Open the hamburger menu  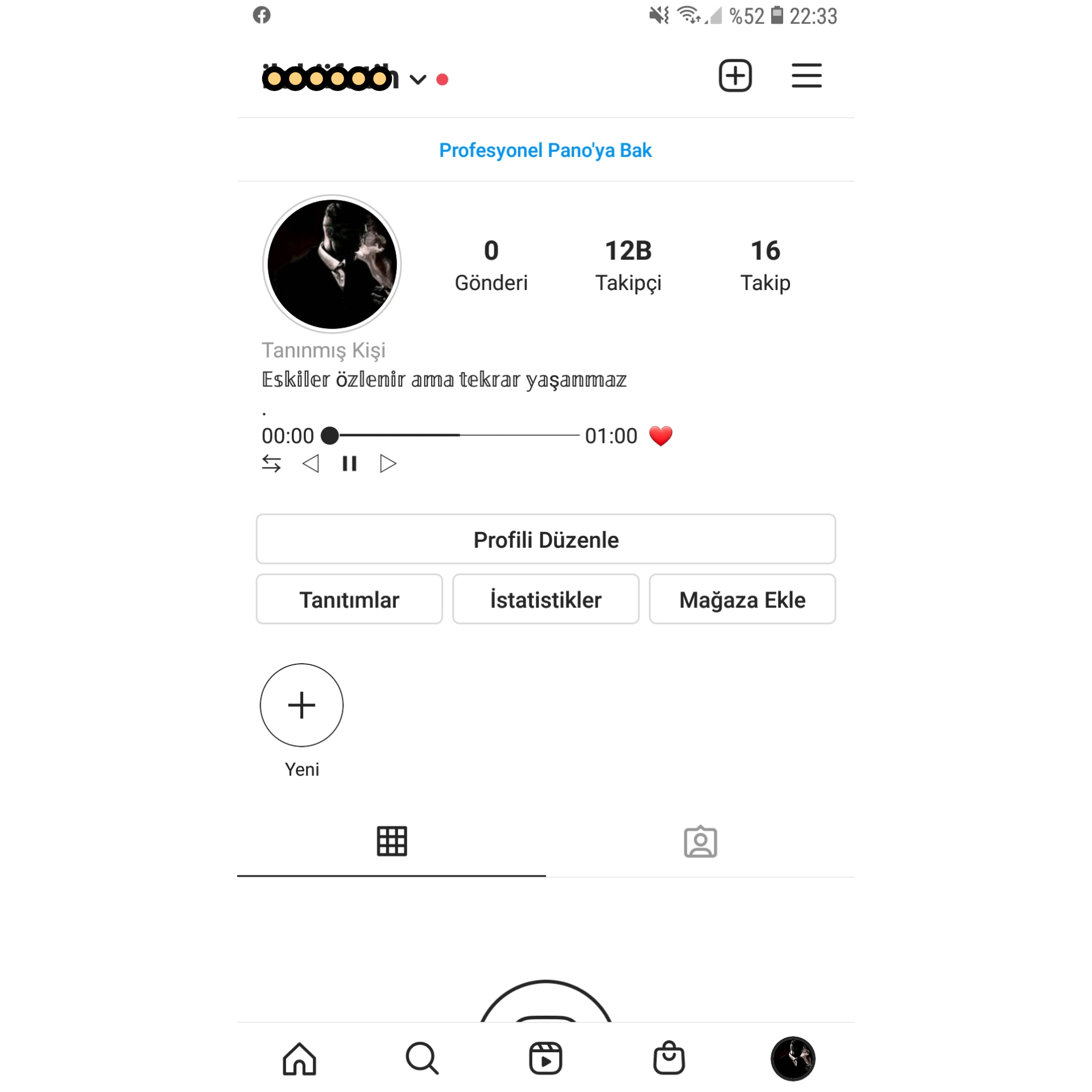(806, 76)
